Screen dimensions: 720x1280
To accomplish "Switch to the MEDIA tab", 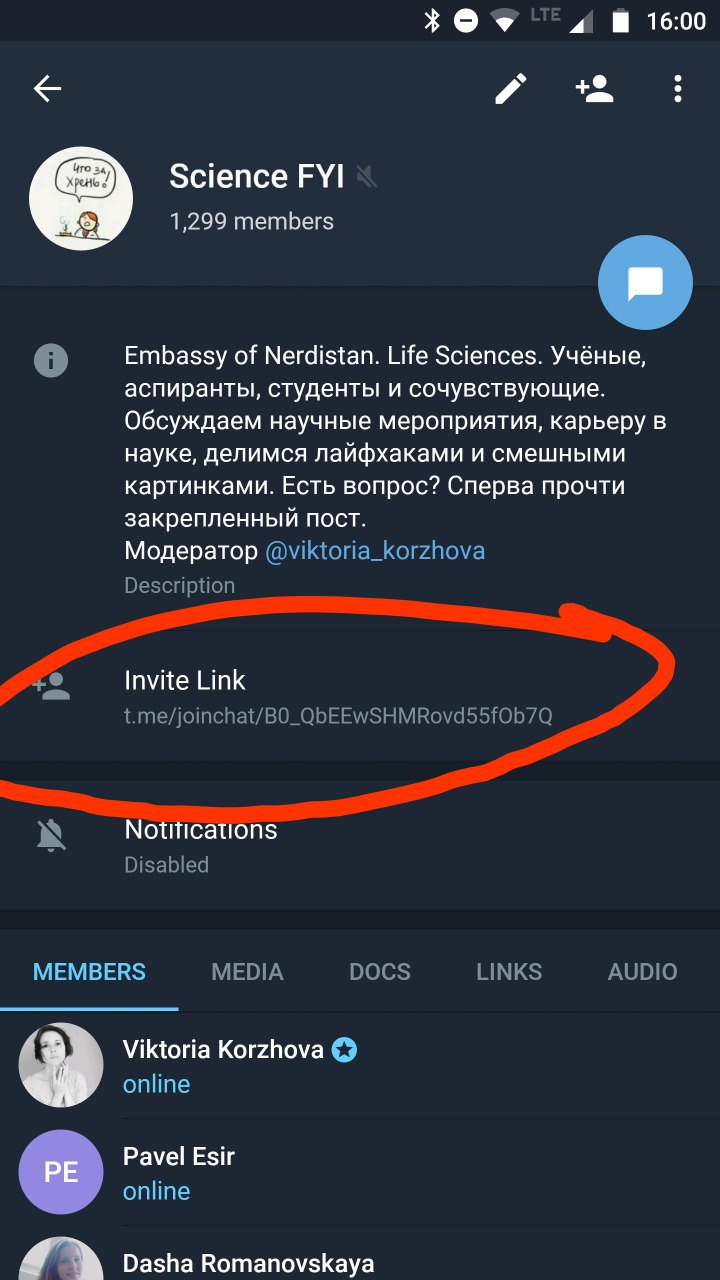I will click(247, 972).
